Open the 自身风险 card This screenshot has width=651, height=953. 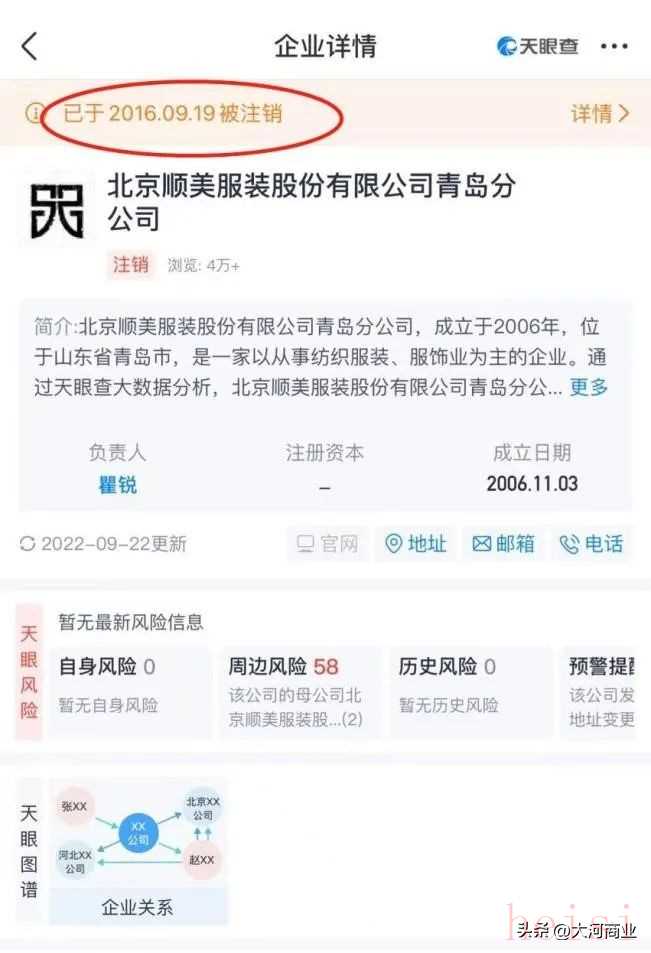click(x=130, y=691)
